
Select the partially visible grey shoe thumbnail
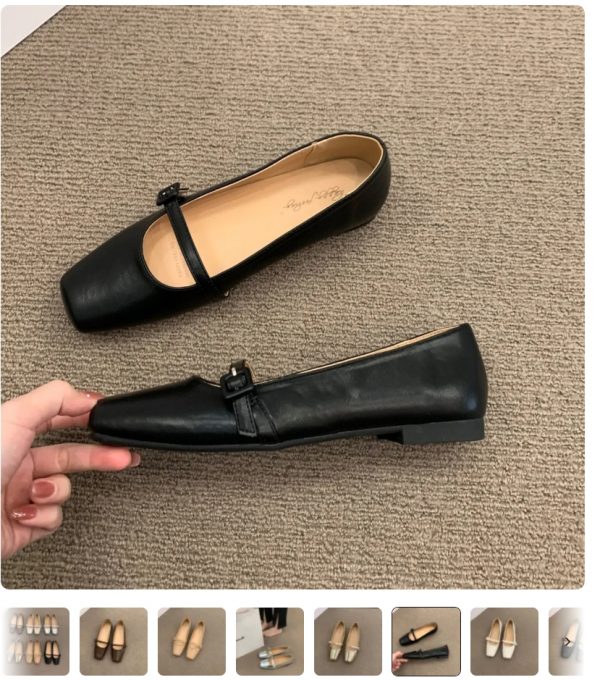pyautogui.click(x=567, y=641)
